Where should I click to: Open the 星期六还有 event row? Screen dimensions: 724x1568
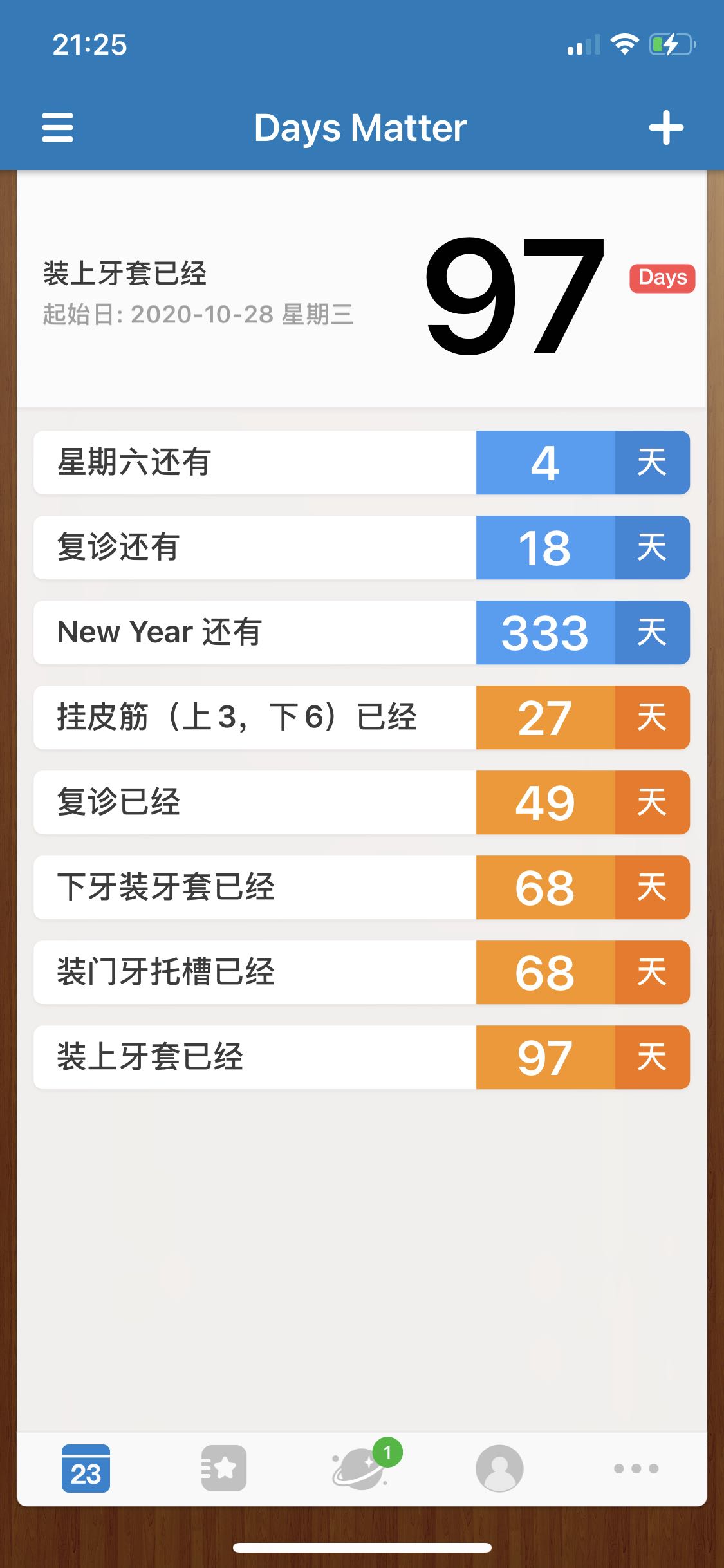pyautogui.click(x=362, y=462)
